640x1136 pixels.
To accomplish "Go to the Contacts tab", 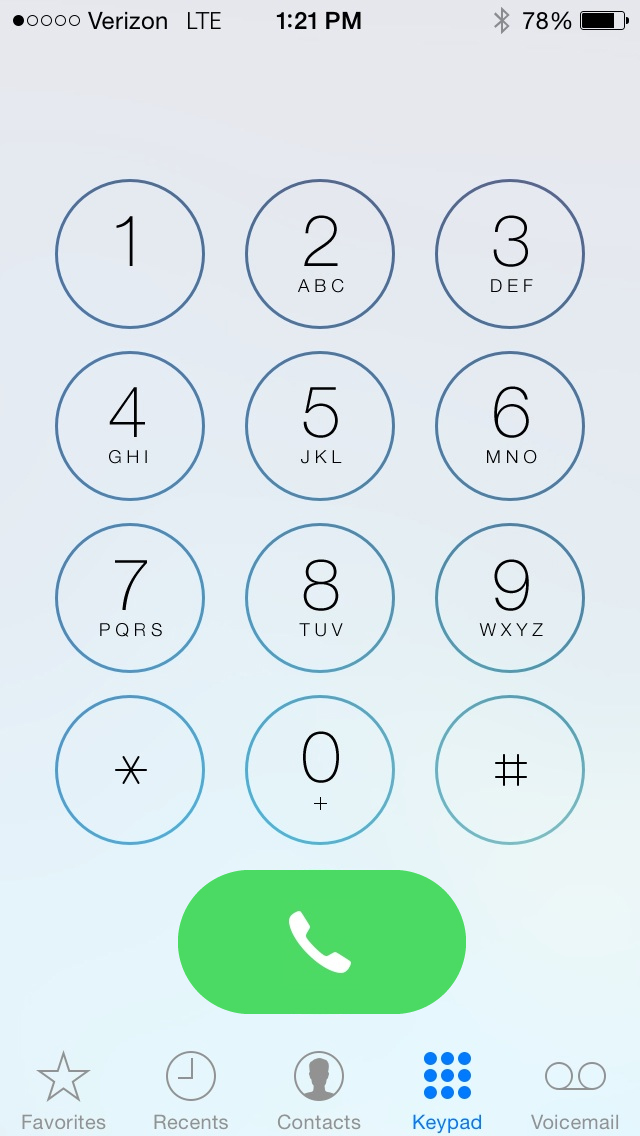I will pos(319,1091).
